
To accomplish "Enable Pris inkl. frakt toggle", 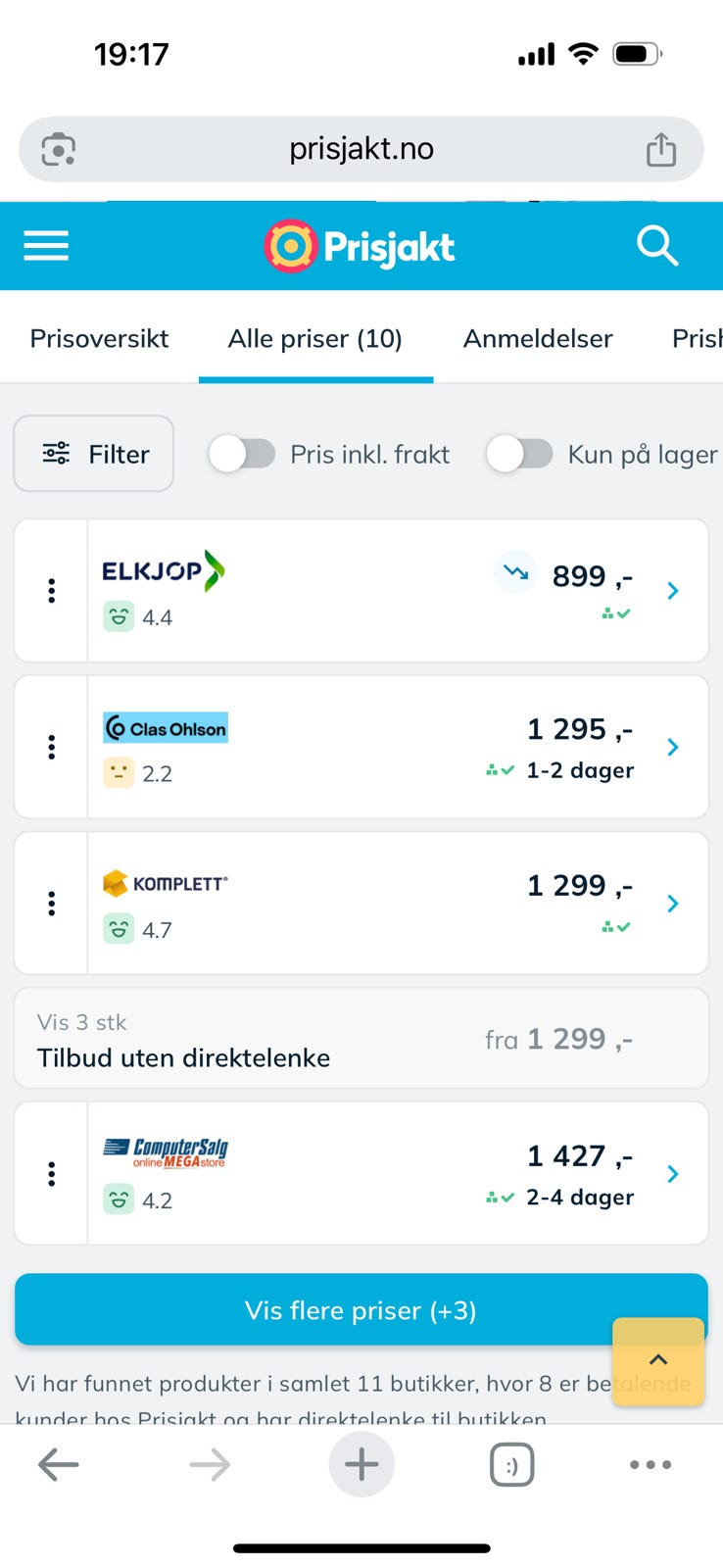I will click(242, 454).
